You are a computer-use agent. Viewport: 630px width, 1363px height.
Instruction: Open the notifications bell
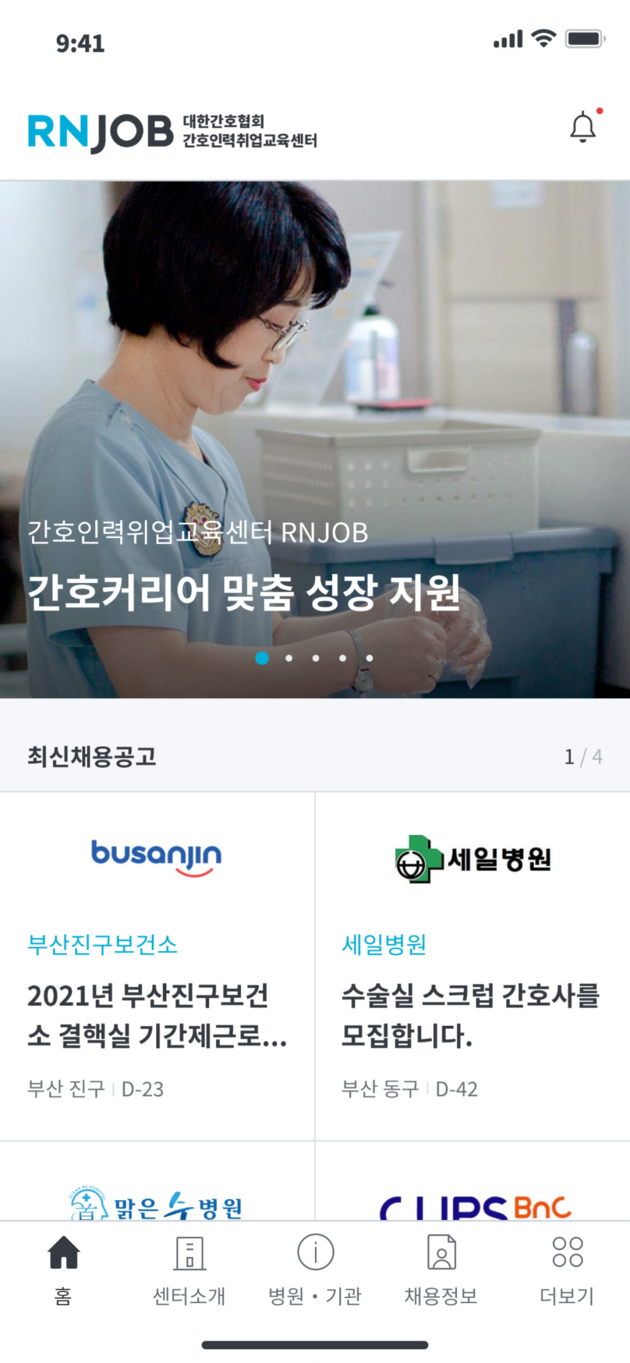[582, 127]
